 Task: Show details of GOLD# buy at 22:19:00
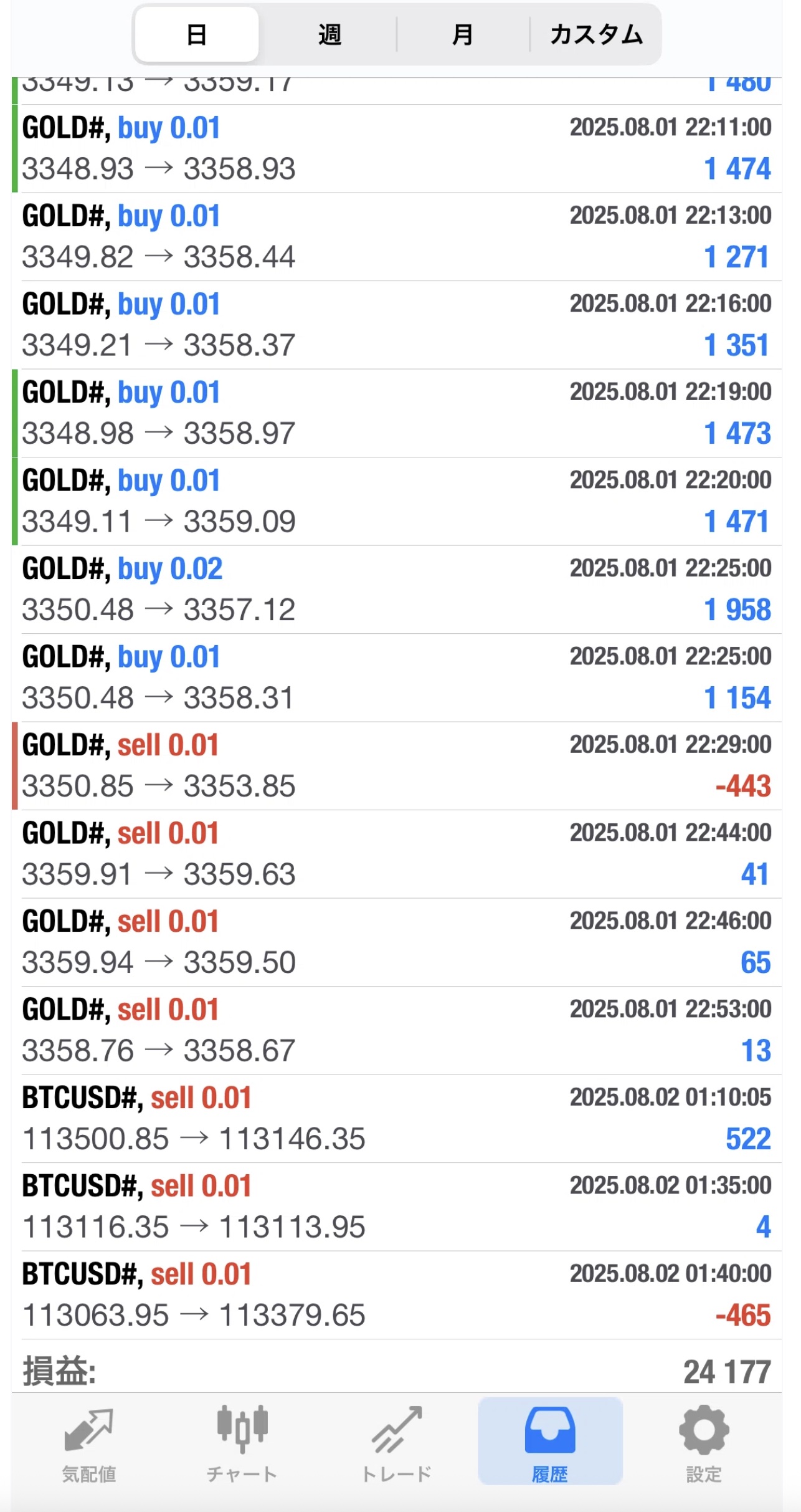396,413
